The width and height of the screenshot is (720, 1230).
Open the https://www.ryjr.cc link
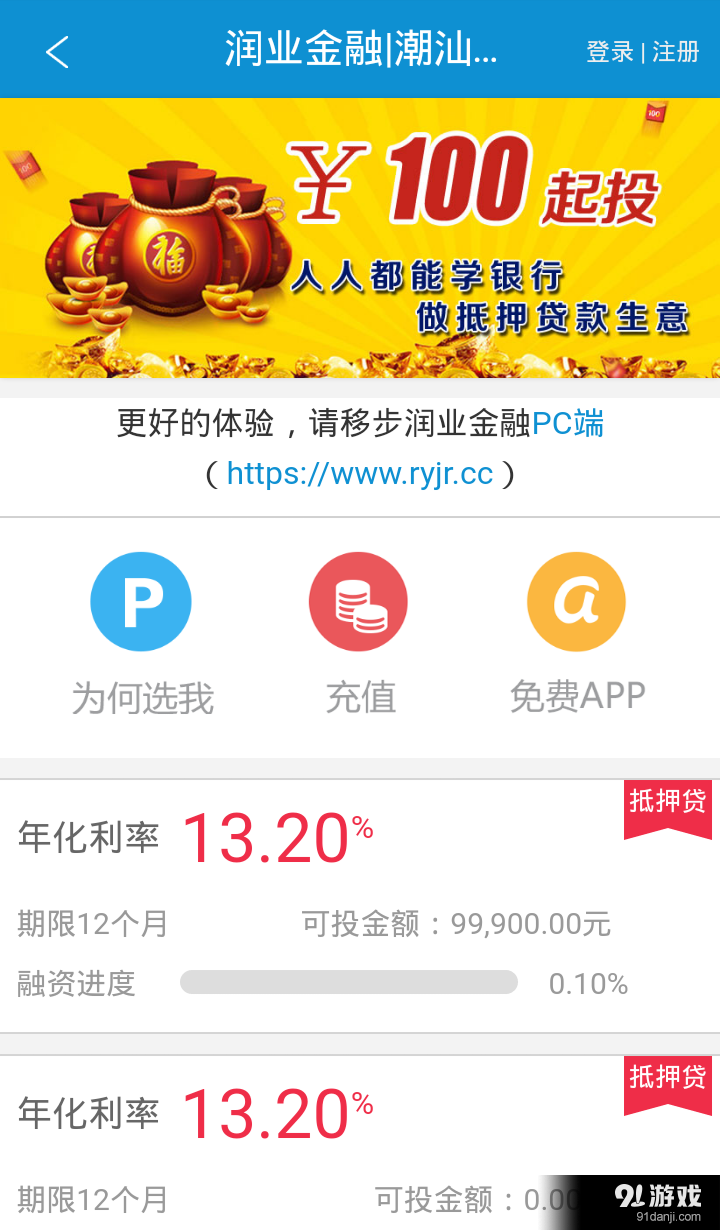[360, 473]
